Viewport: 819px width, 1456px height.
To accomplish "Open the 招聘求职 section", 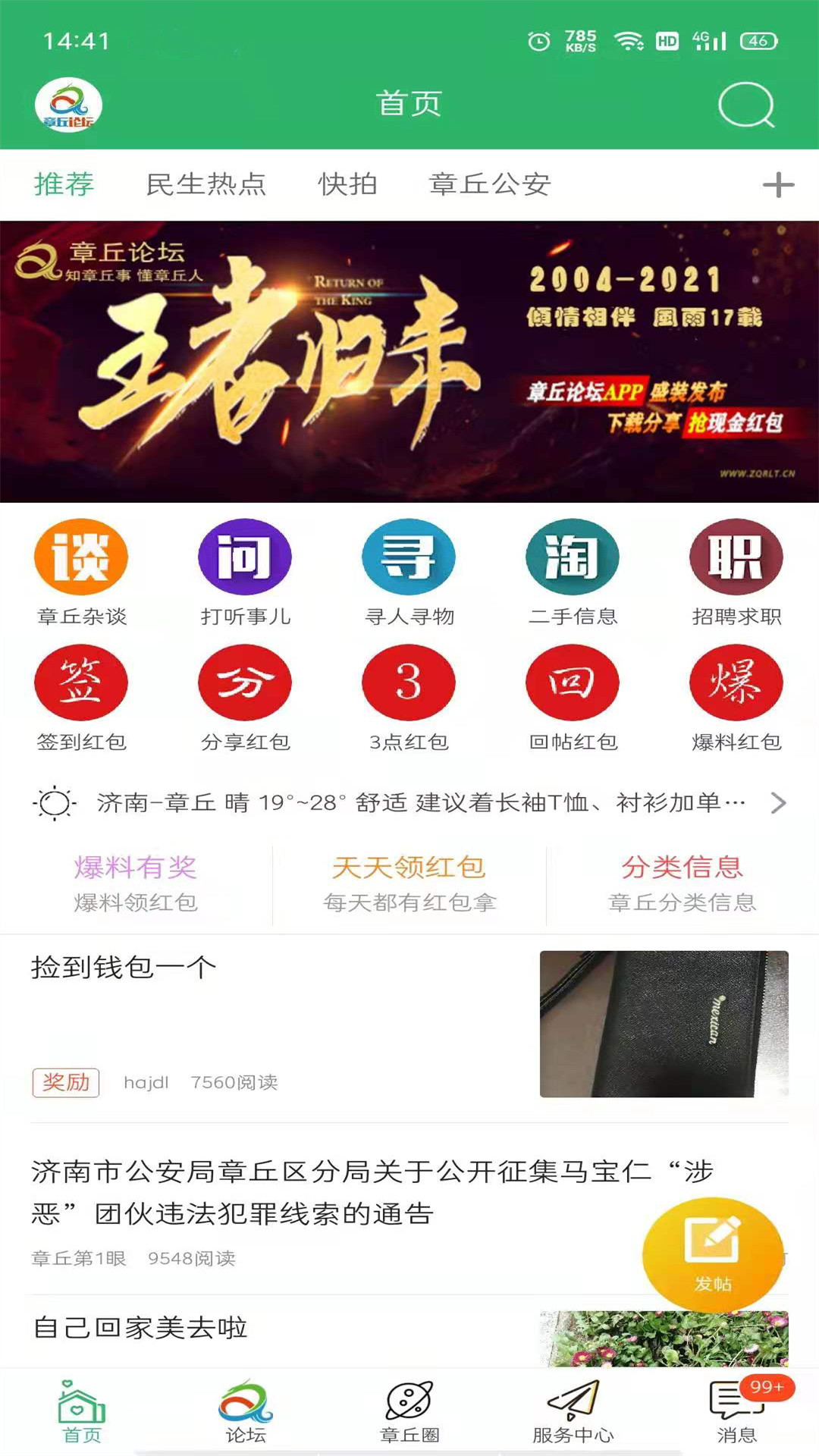I will pyautogui.click(x=736, y=573).
